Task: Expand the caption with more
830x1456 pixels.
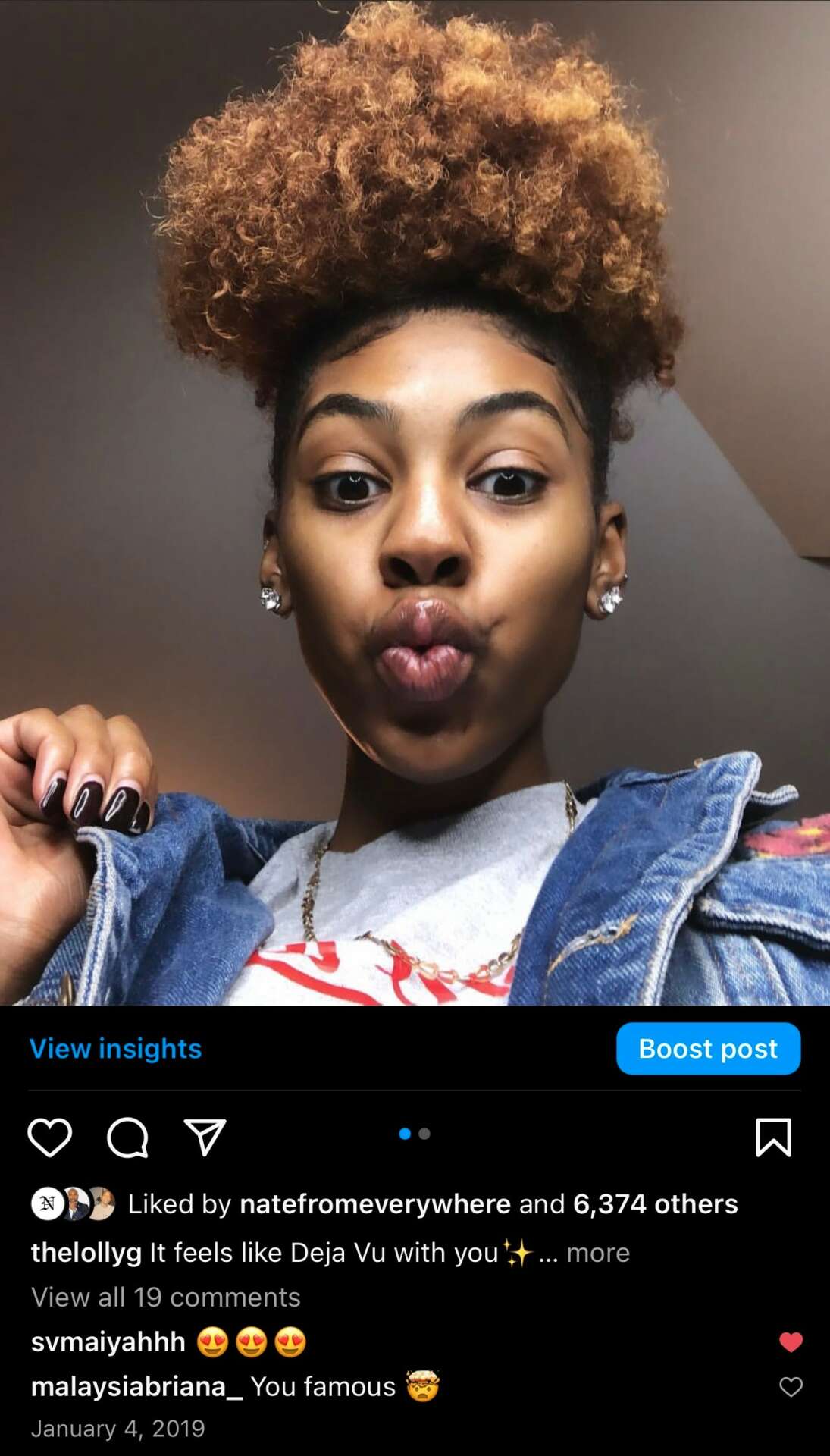Action: tap(597, 1253)
